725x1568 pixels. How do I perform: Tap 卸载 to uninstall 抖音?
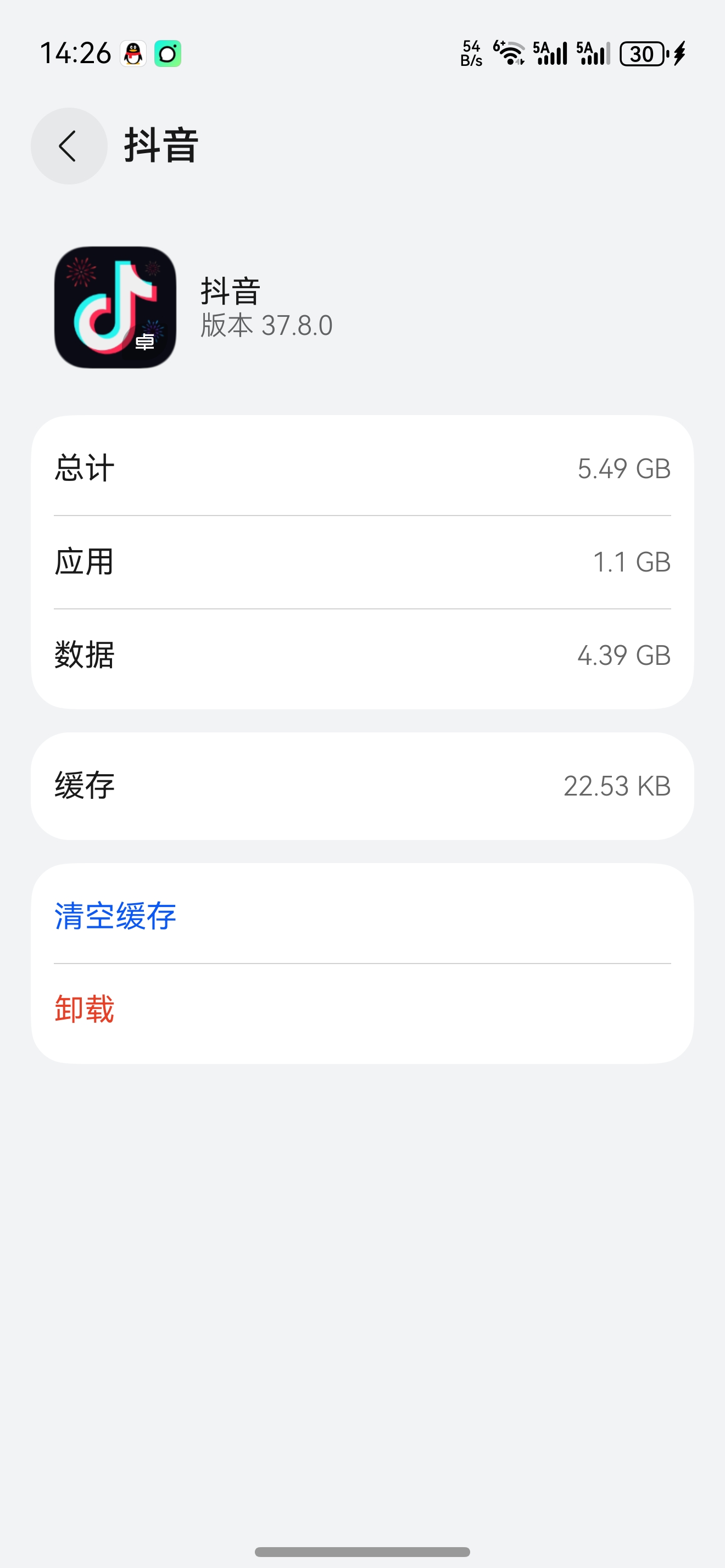(83, 1009)
